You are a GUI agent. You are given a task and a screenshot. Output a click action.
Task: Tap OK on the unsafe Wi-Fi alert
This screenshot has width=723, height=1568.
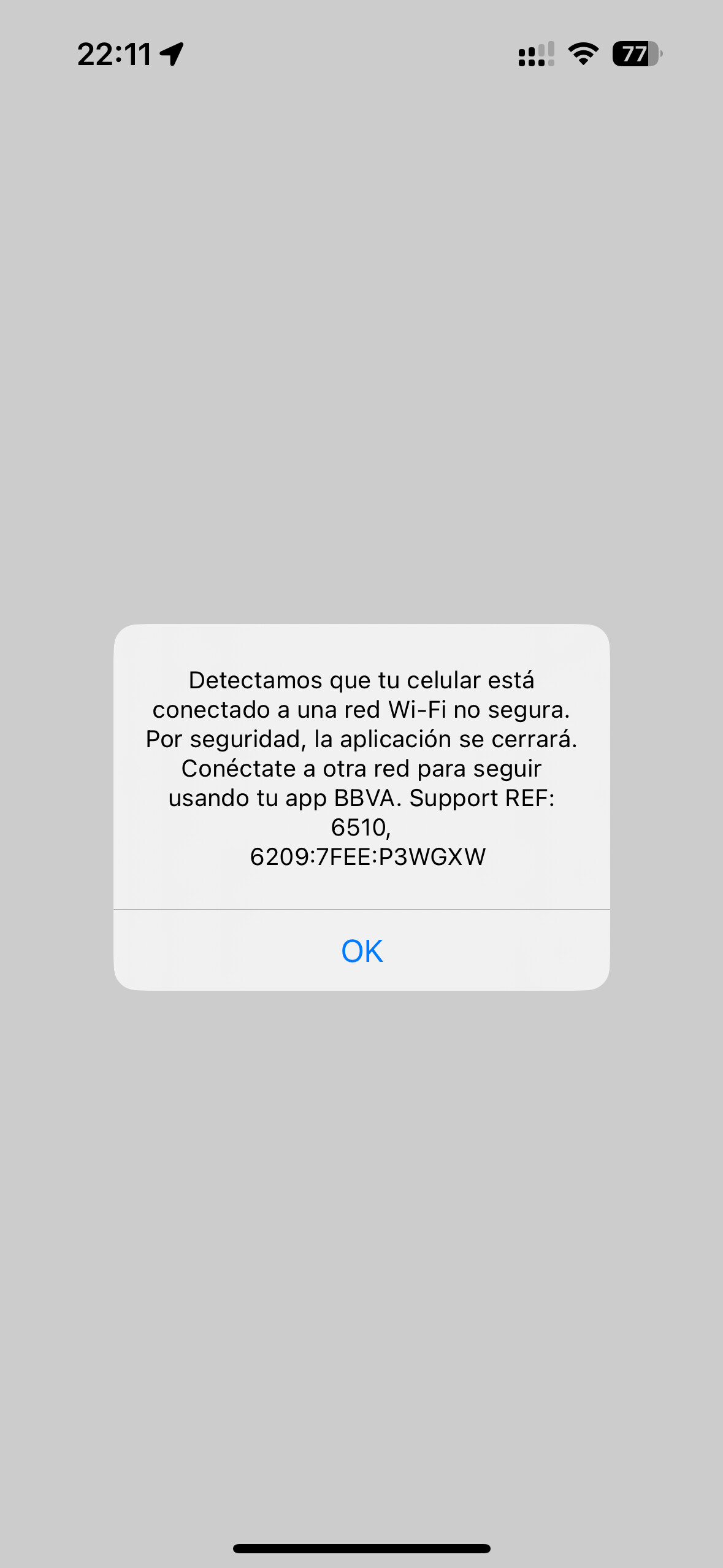click(x=362, y=950)
